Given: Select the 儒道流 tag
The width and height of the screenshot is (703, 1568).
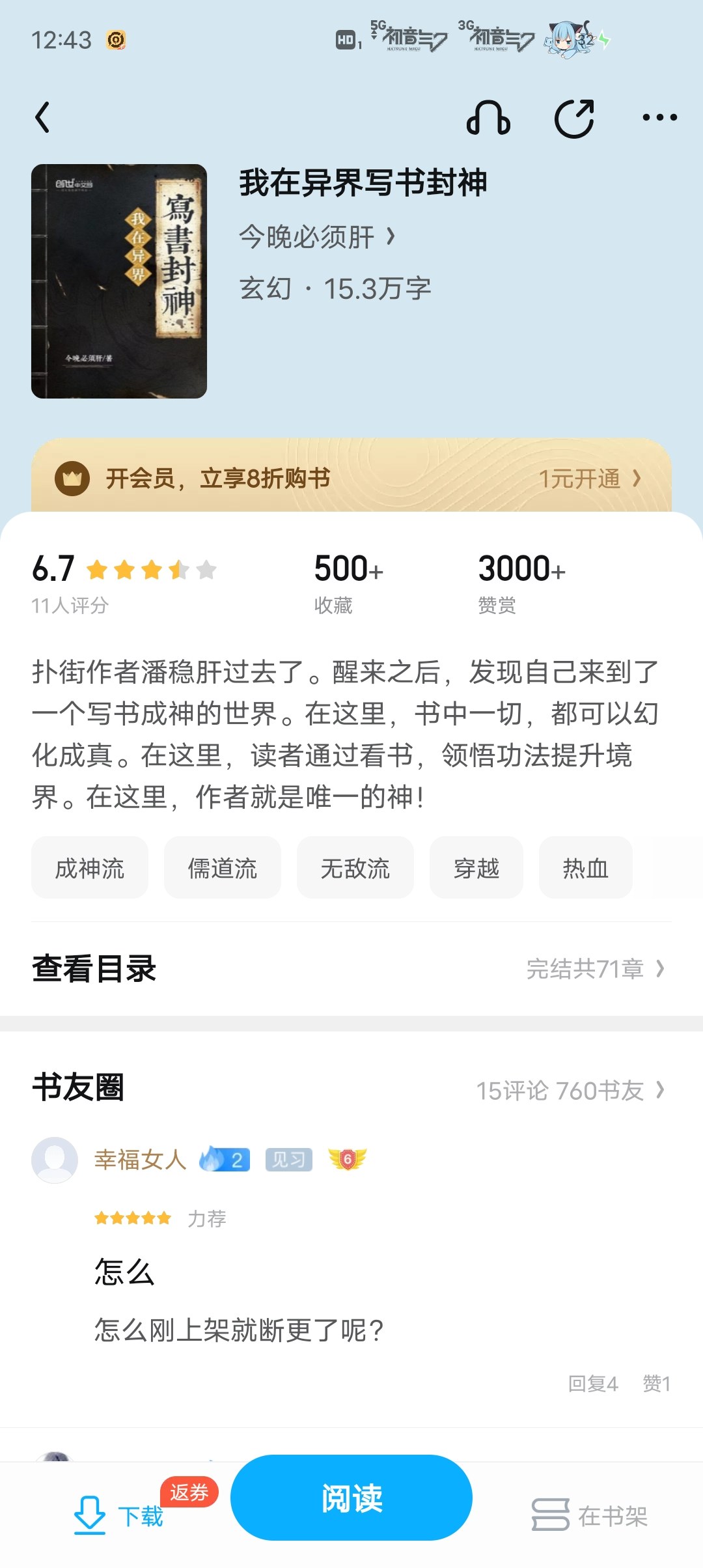Looking at the screenshot, I should click(223, 868).
